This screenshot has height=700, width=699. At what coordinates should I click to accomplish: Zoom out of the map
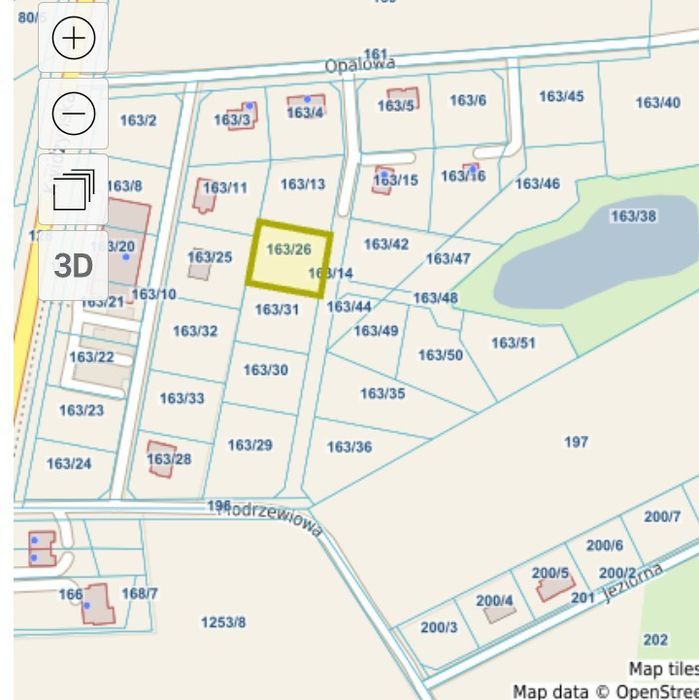click(73, 114)
